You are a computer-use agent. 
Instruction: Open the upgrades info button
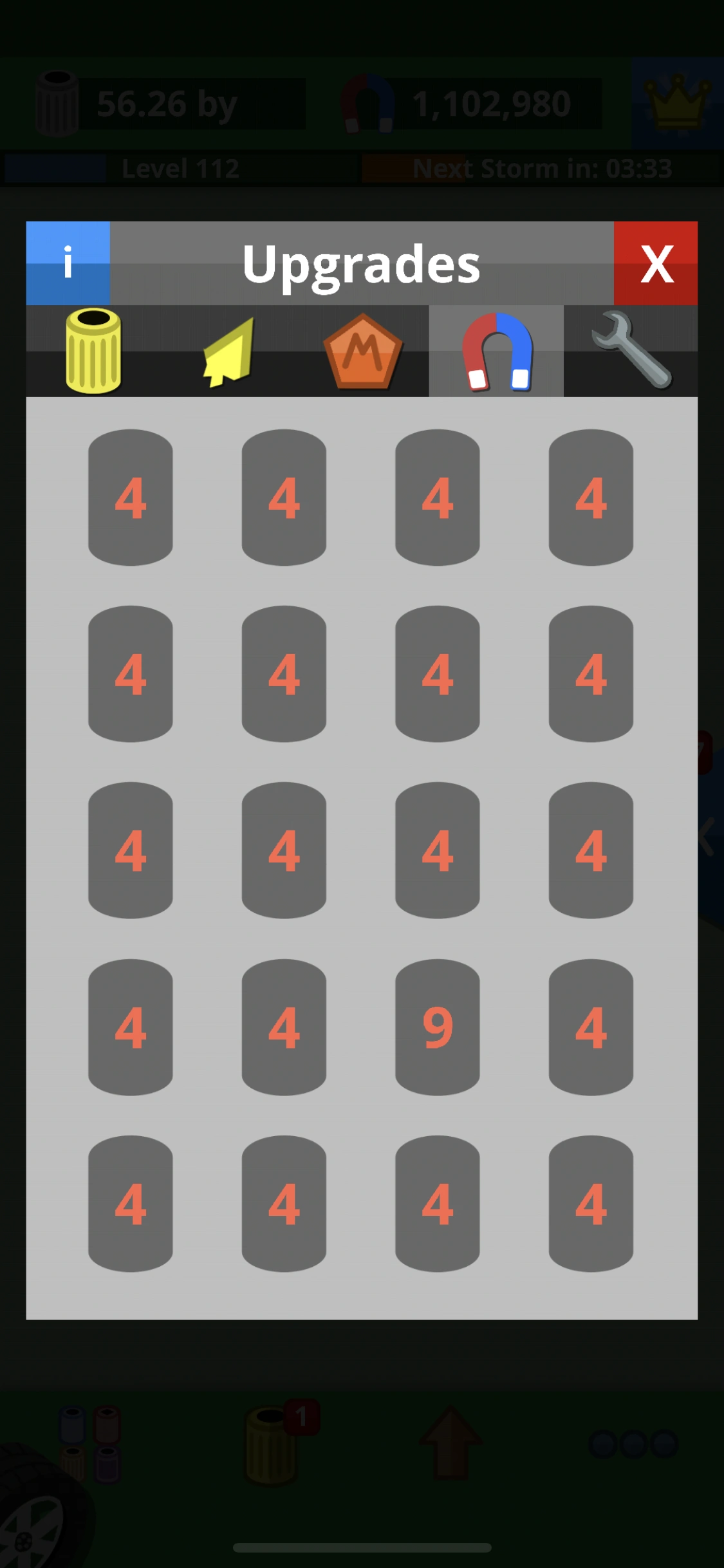point(68,263)
